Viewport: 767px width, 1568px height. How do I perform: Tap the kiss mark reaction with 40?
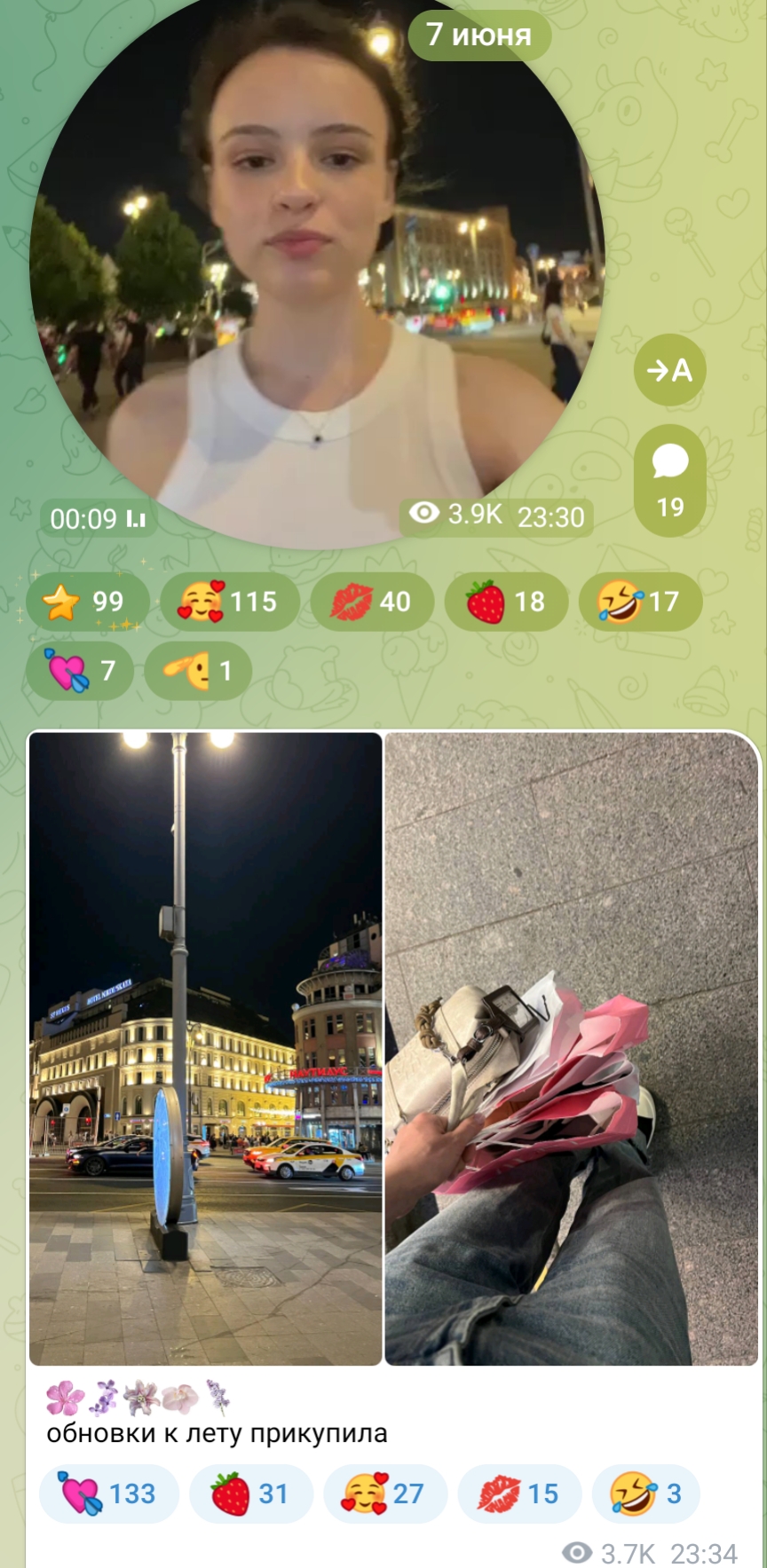coord(372,602)
